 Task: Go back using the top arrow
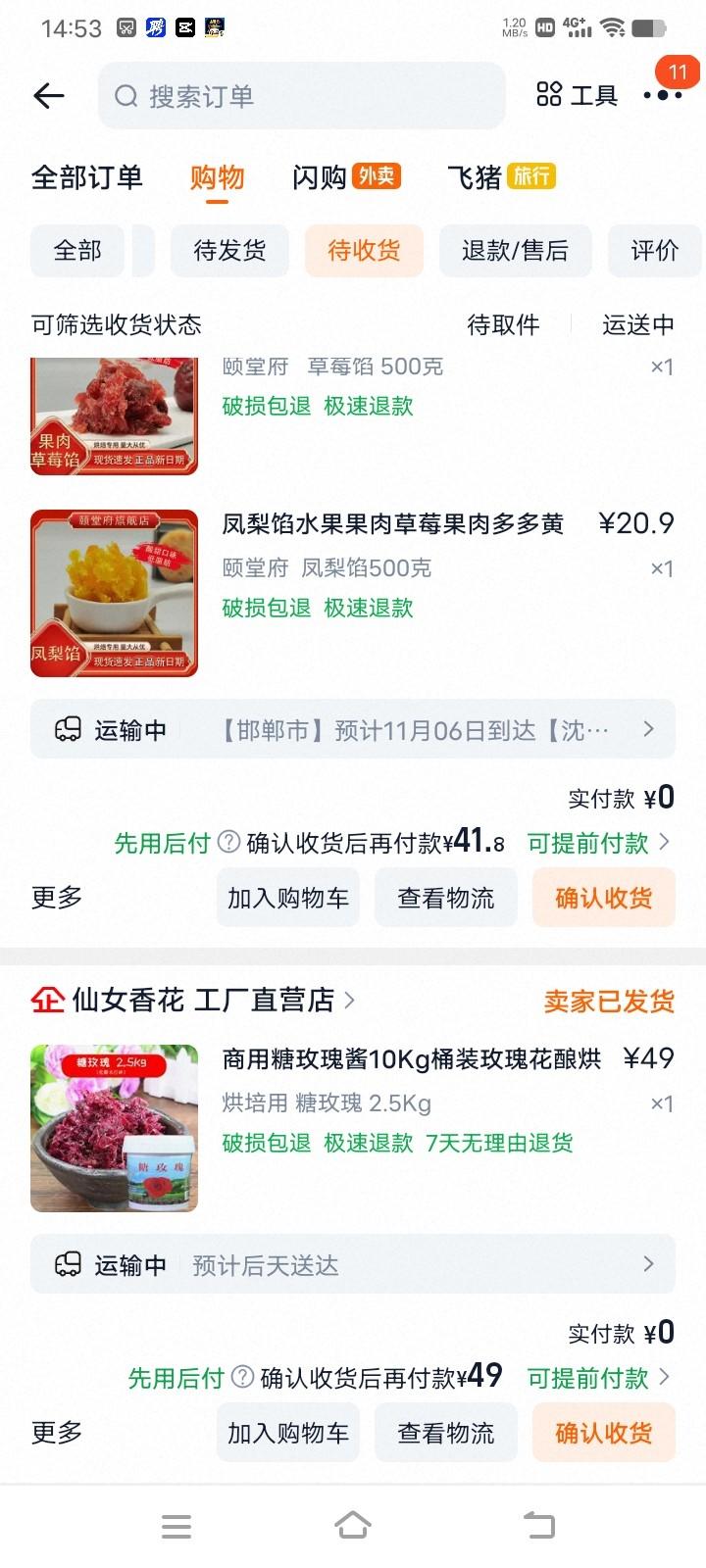point(48,95)
